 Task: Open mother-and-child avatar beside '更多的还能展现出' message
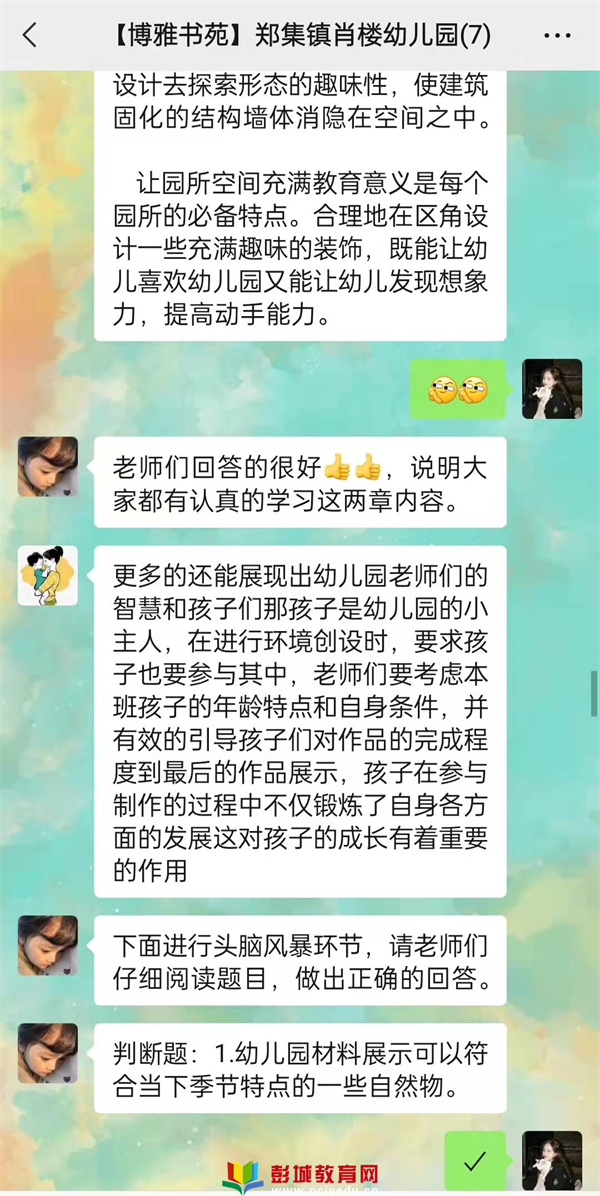pos(48,576)
